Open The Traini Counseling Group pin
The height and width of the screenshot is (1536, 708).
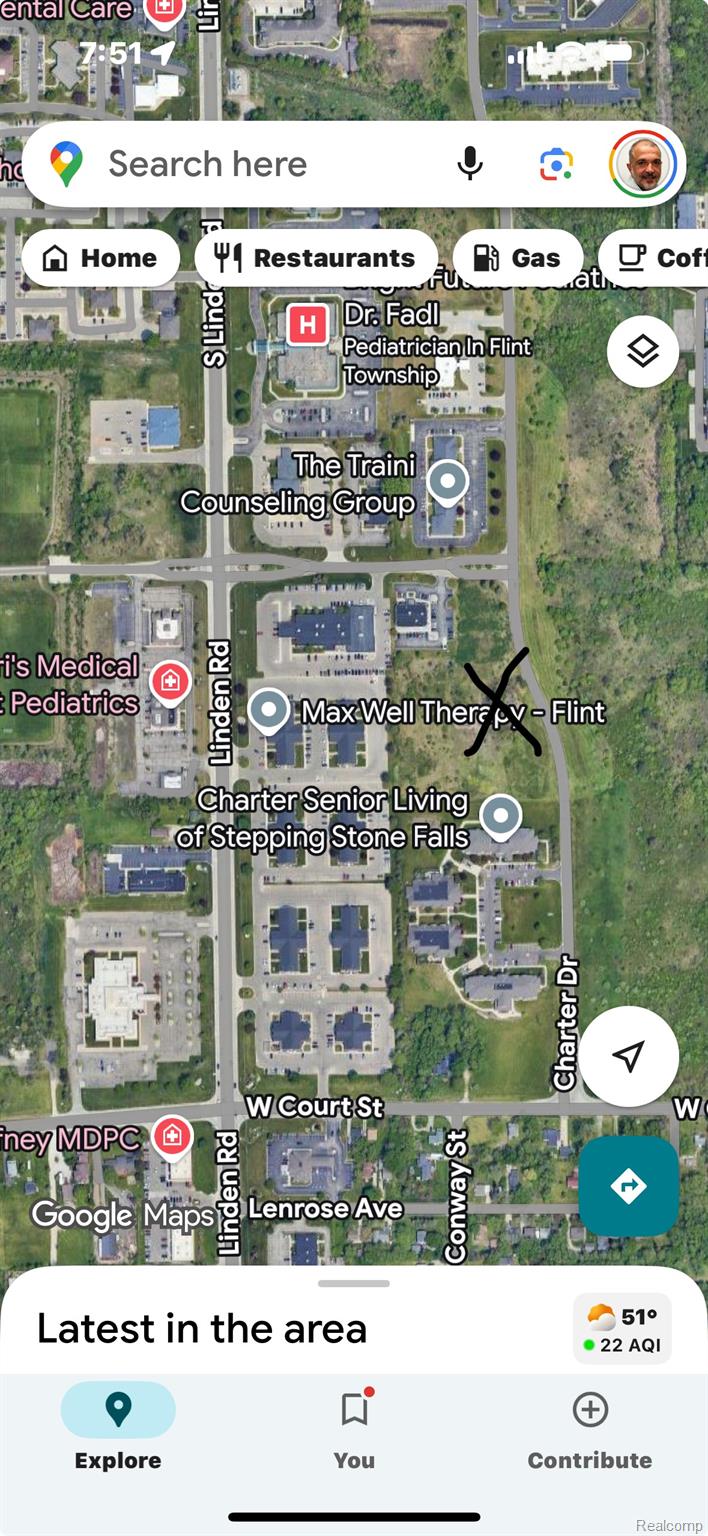[x=447, y=482]
